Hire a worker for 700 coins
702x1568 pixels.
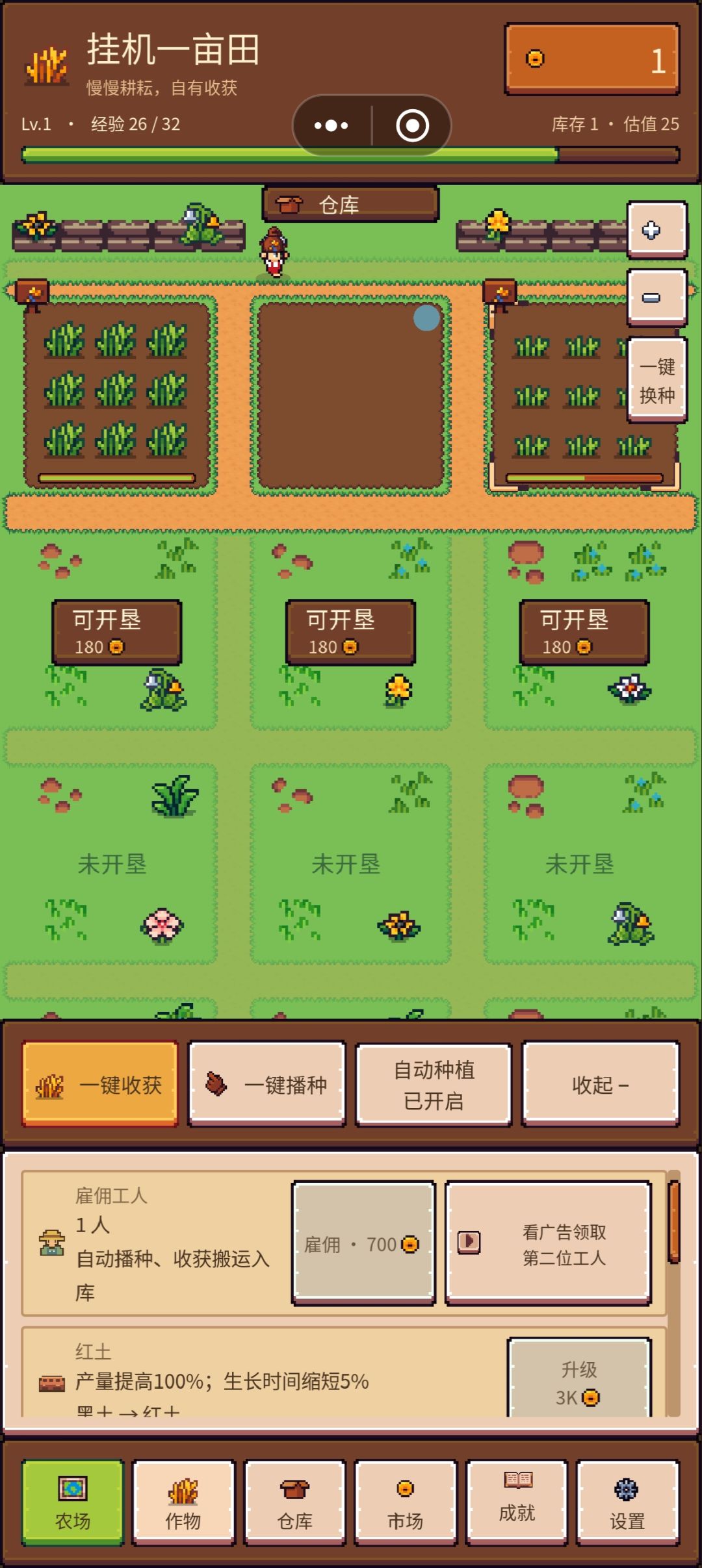click(x=363, y=1243)
